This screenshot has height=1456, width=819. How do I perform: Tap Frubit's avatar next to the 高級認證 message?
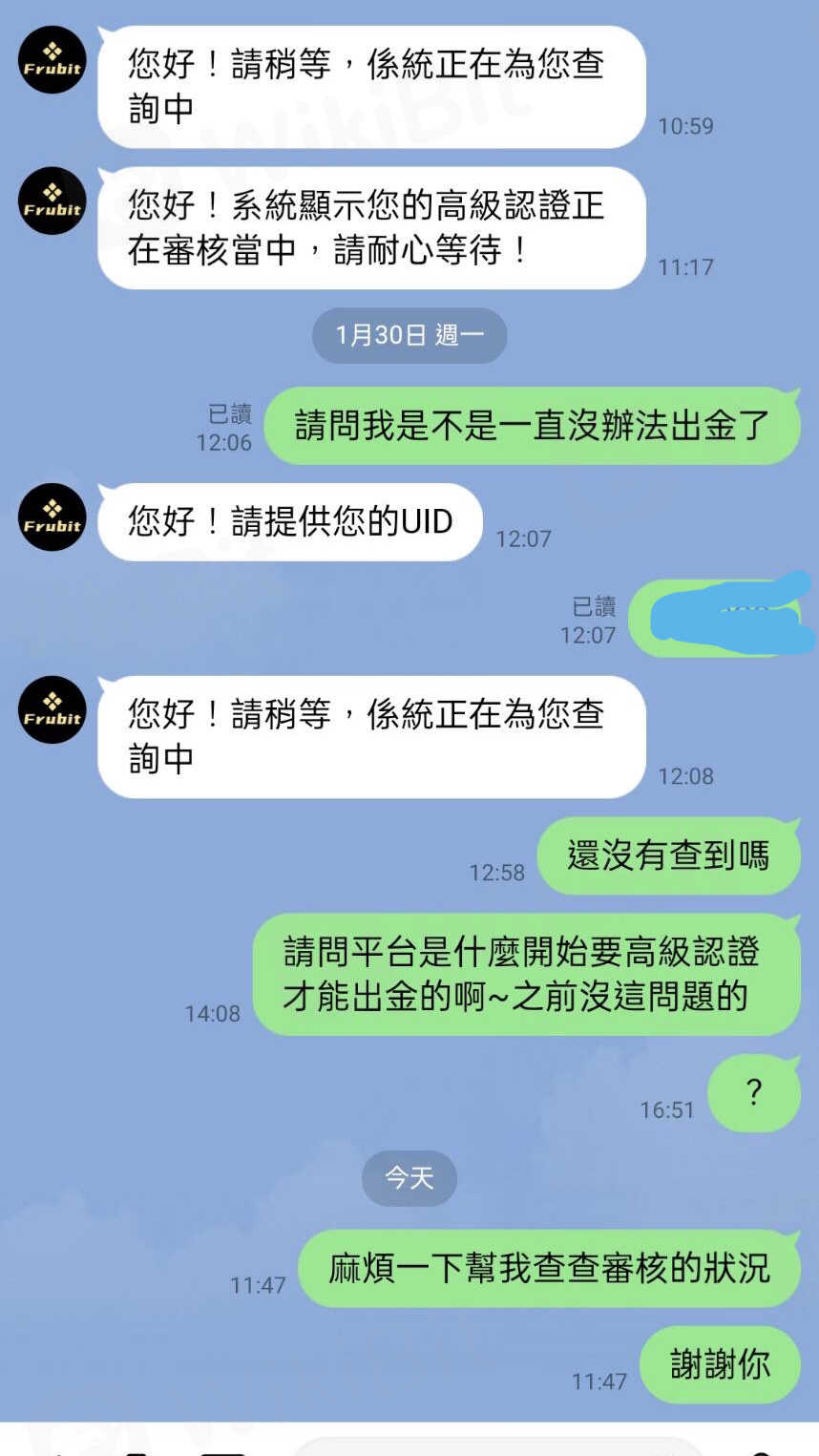[x=52, y=201]
